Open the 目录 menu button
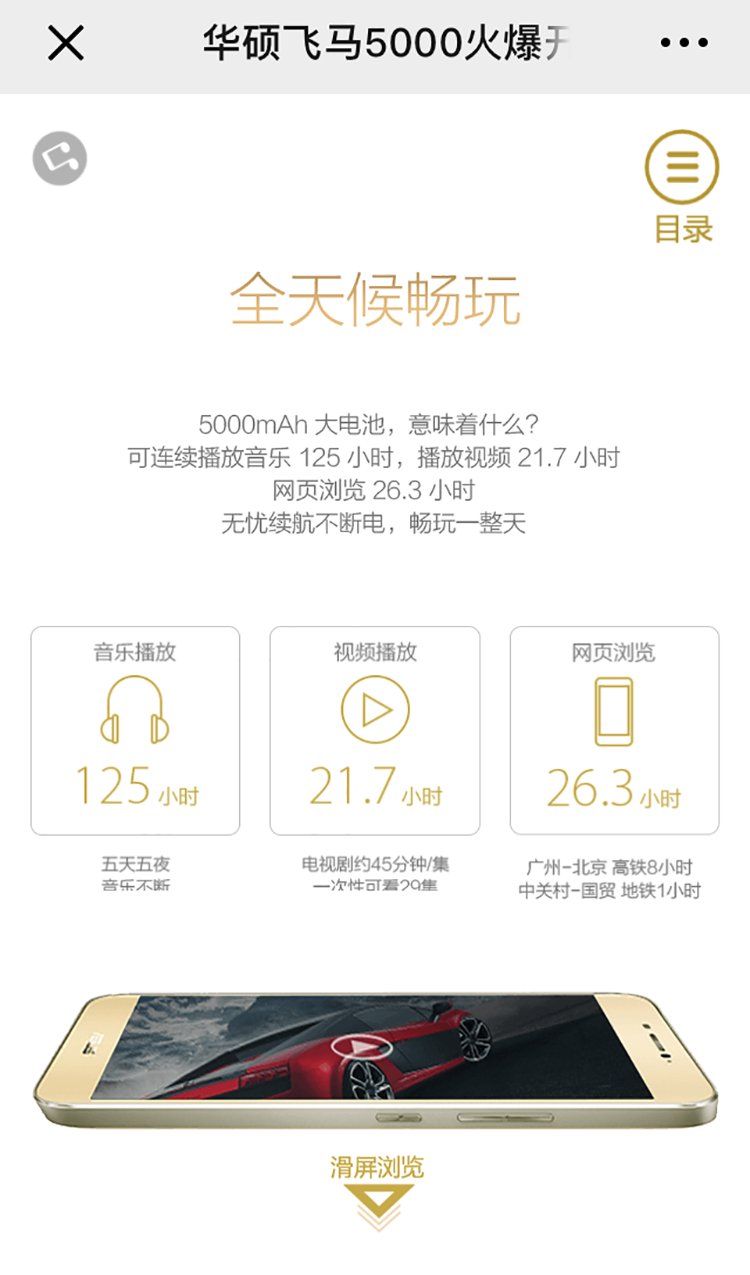The image size is (750, 1275). 682,186
